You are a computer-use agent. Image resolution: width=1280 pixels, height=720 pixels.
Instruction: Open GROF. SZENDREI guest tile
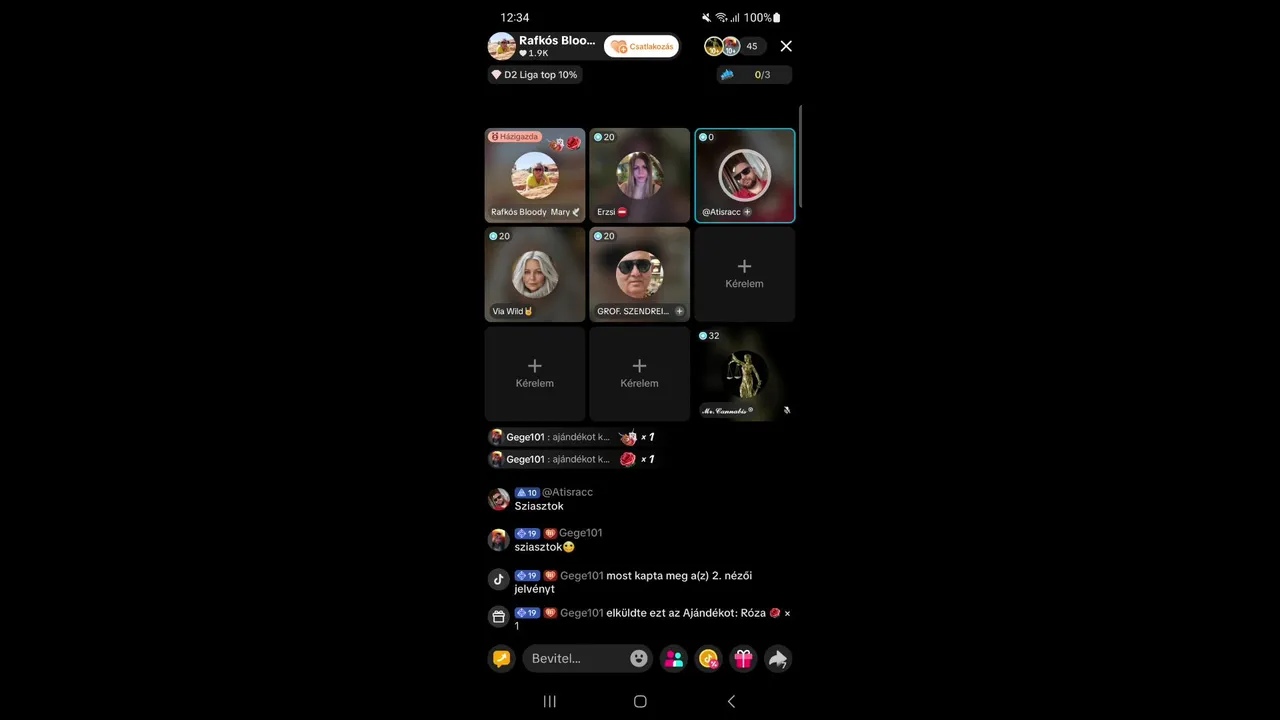click(639, 274)
